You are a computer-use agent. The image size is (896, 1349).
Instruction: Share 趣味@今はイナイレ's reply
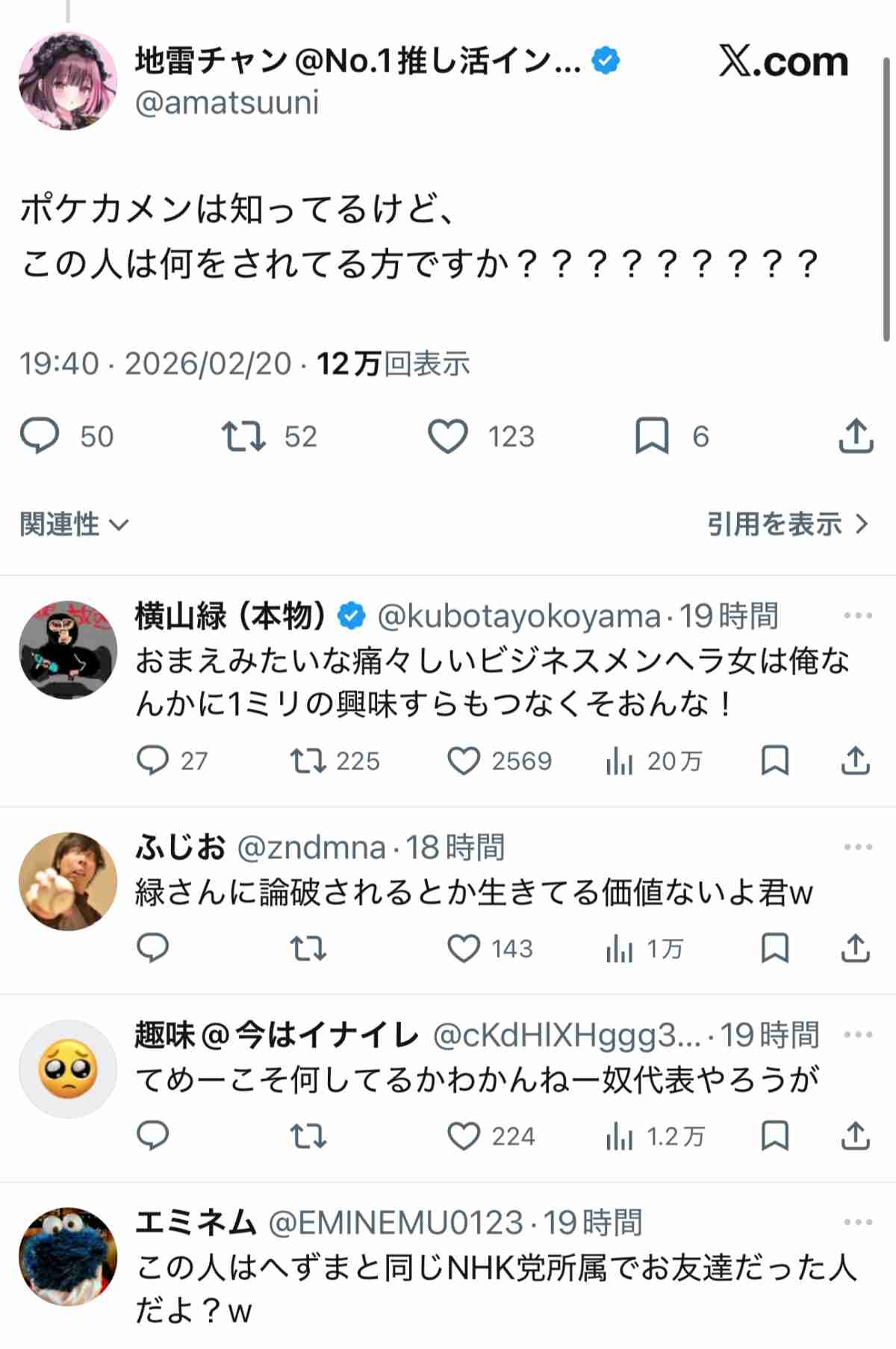click(x=856, y=1136)
